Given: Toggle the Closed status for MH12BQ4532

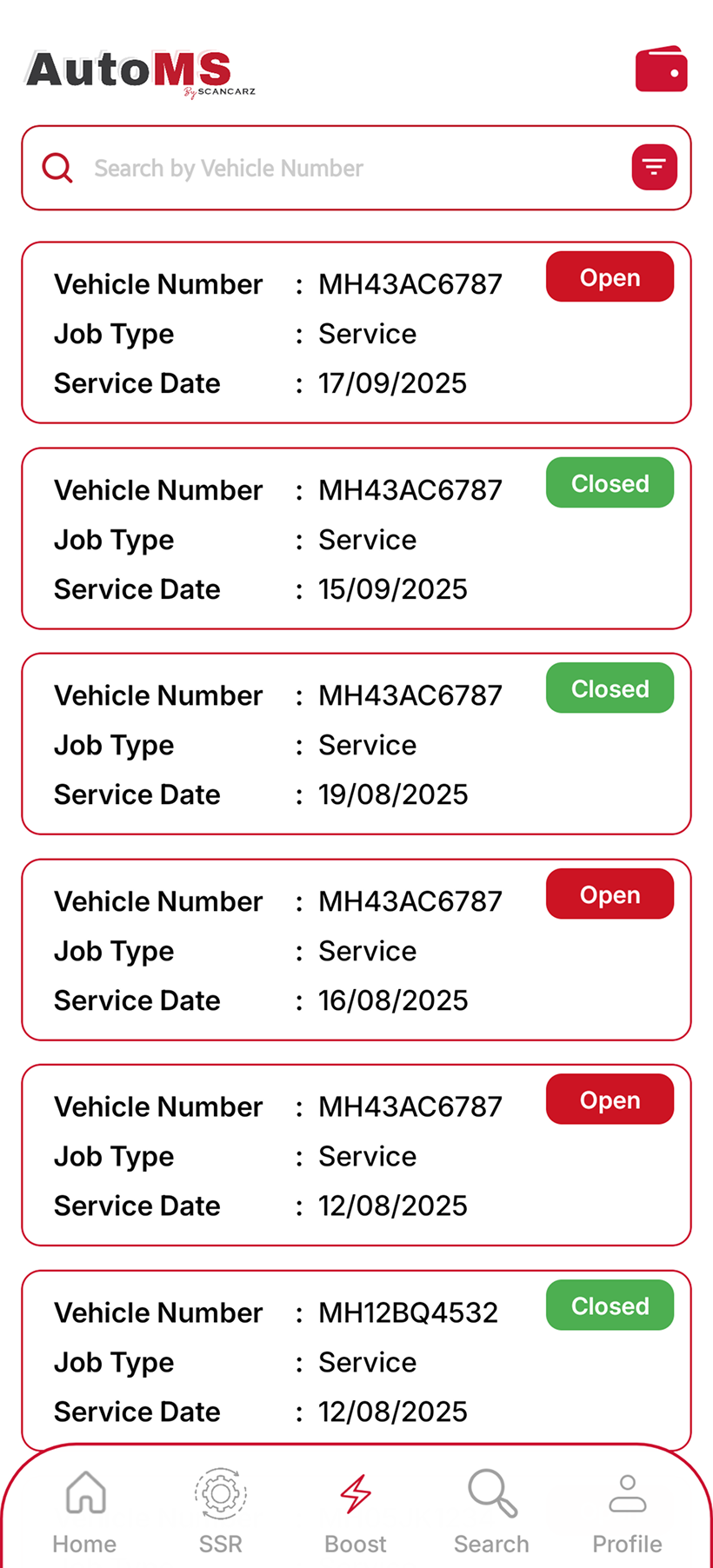Looking at the screenshot, I should tap(610, 1305).
